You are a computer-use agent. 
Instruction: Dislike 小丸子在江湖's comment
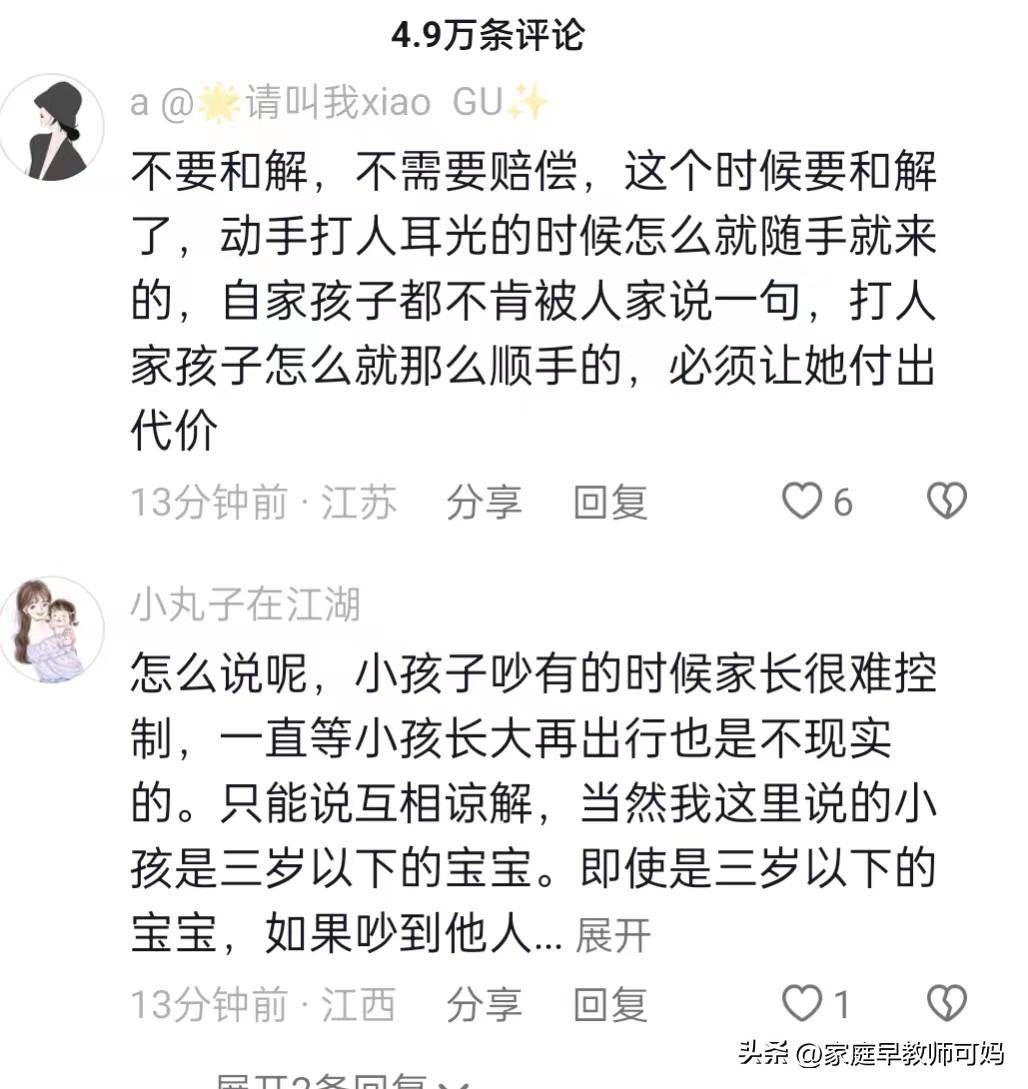point(946,1003)
